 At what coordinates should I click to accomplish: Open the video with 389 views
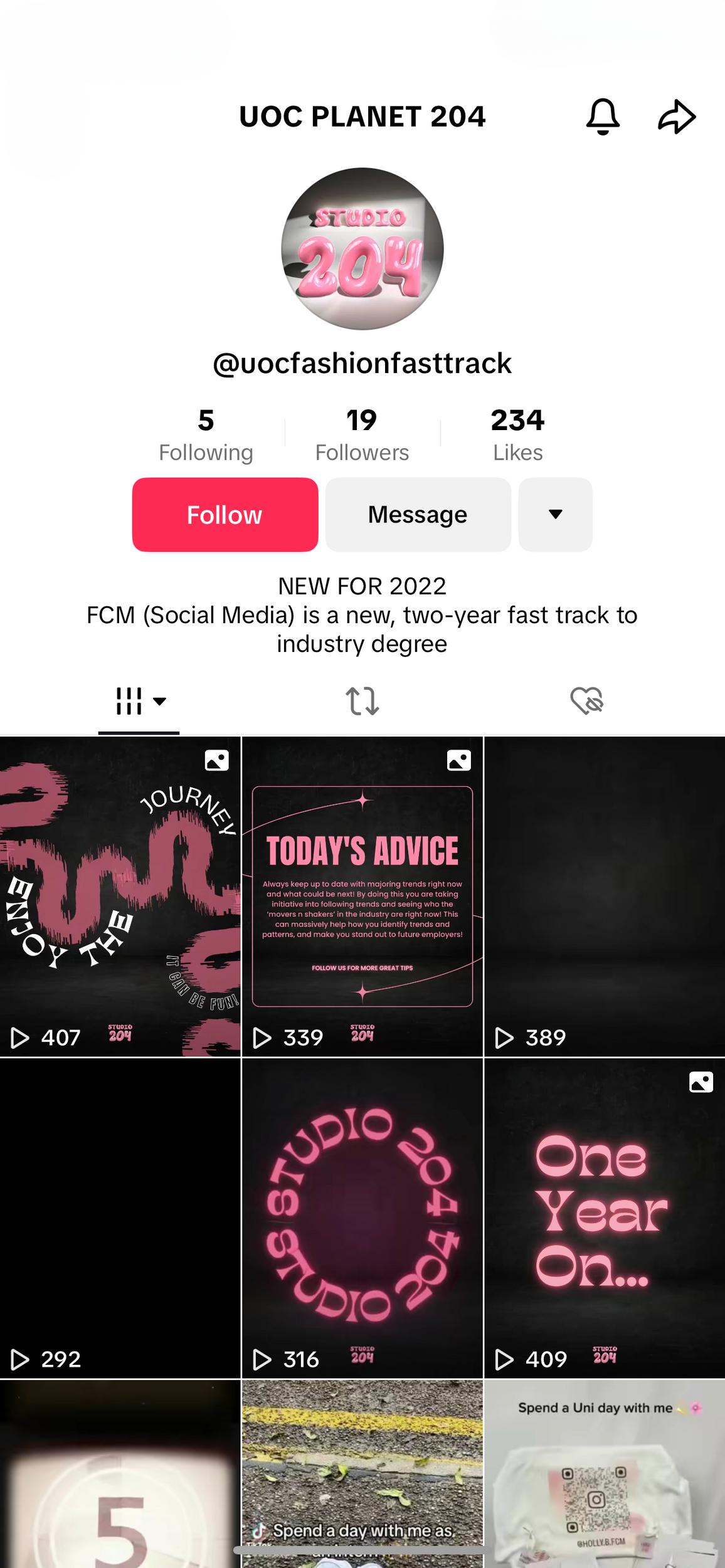[605, 897]
